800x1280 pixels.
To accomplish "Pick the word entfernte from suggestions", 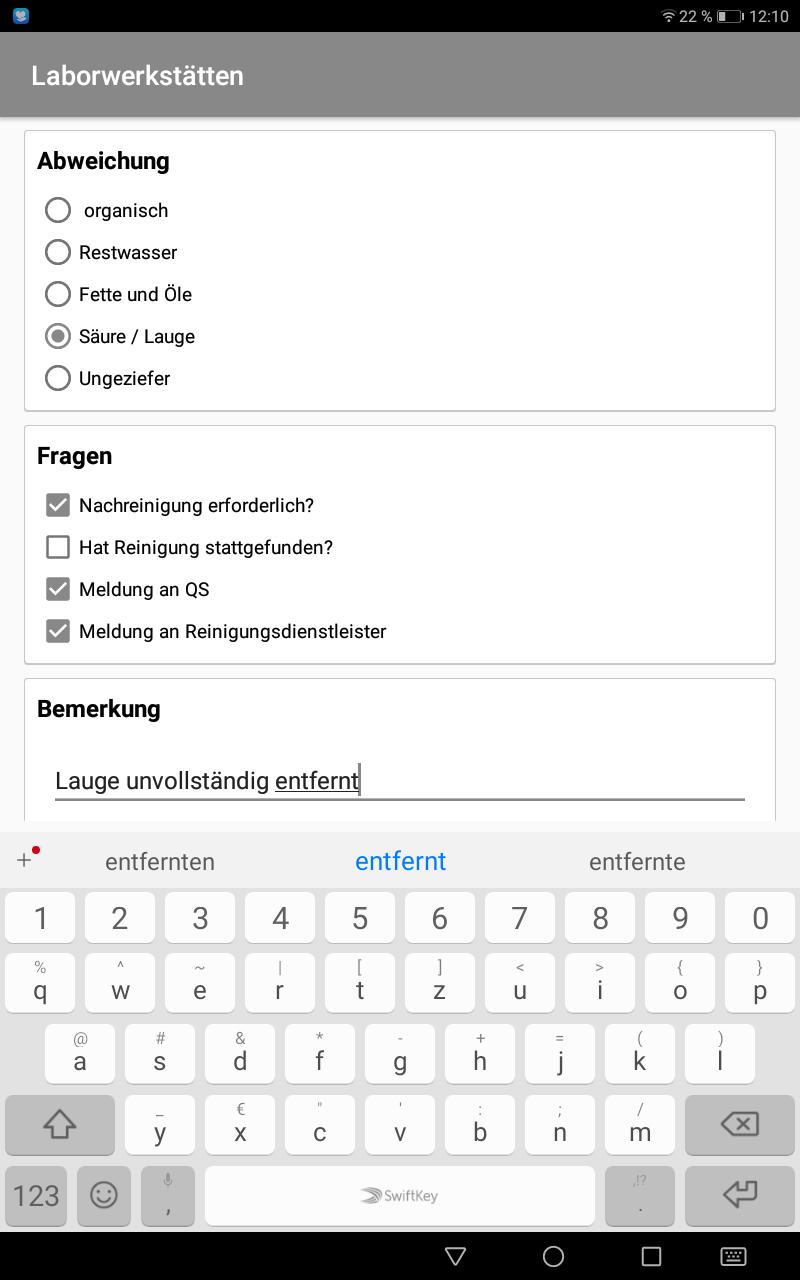I will [x=637, y=861].
